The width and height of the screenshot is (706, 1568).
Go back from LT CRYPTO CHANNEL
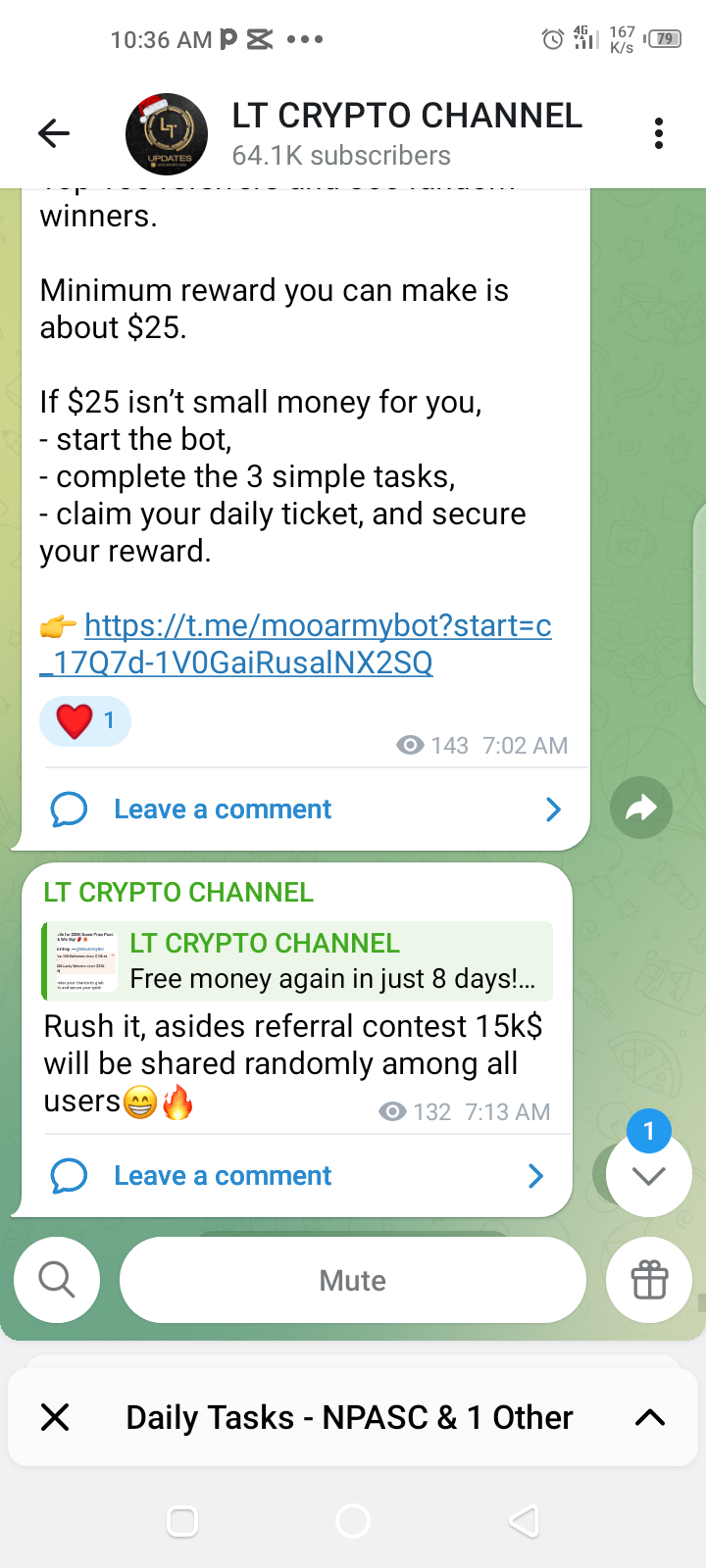[x=54, y=133]
